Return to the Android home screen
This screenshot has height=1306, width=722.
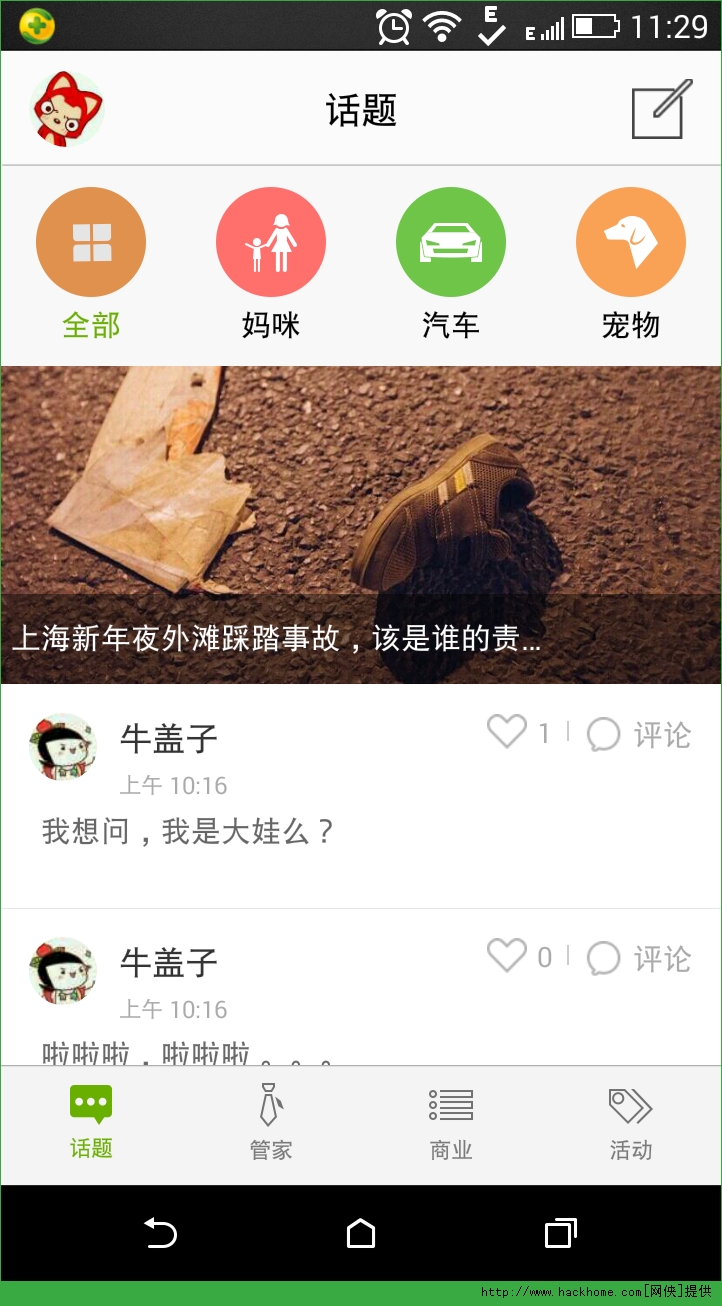point(361,1233)
